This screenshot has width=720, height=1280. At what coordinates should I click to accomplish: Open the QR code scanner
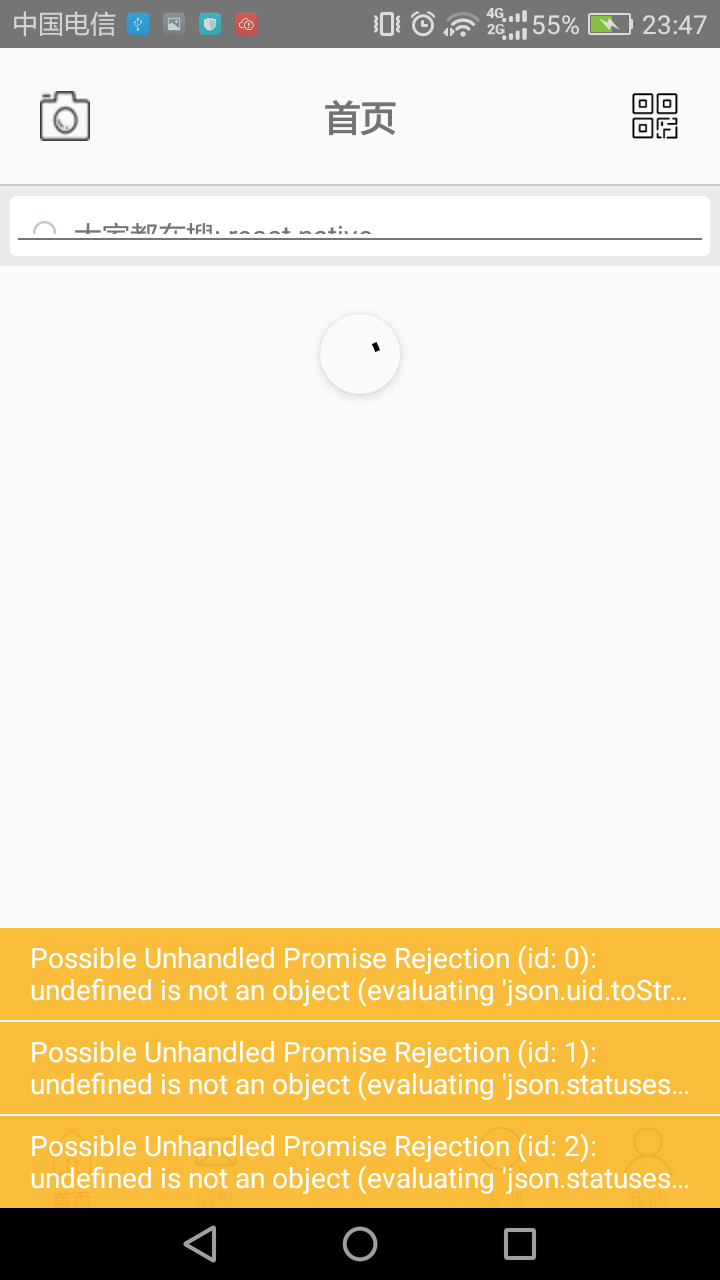point(655,116)
